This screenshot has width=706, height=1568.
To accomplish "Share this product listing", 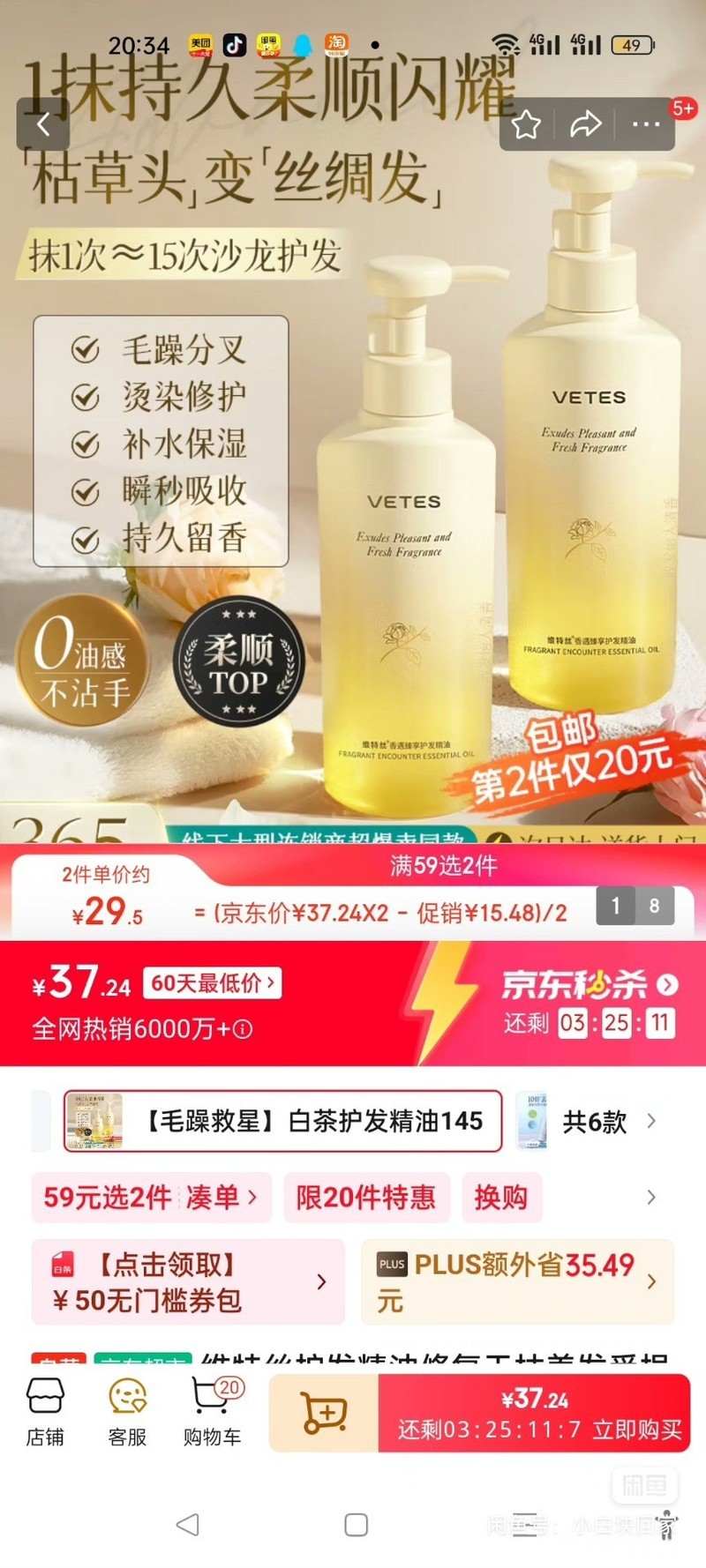I will [x=585, y=124].
